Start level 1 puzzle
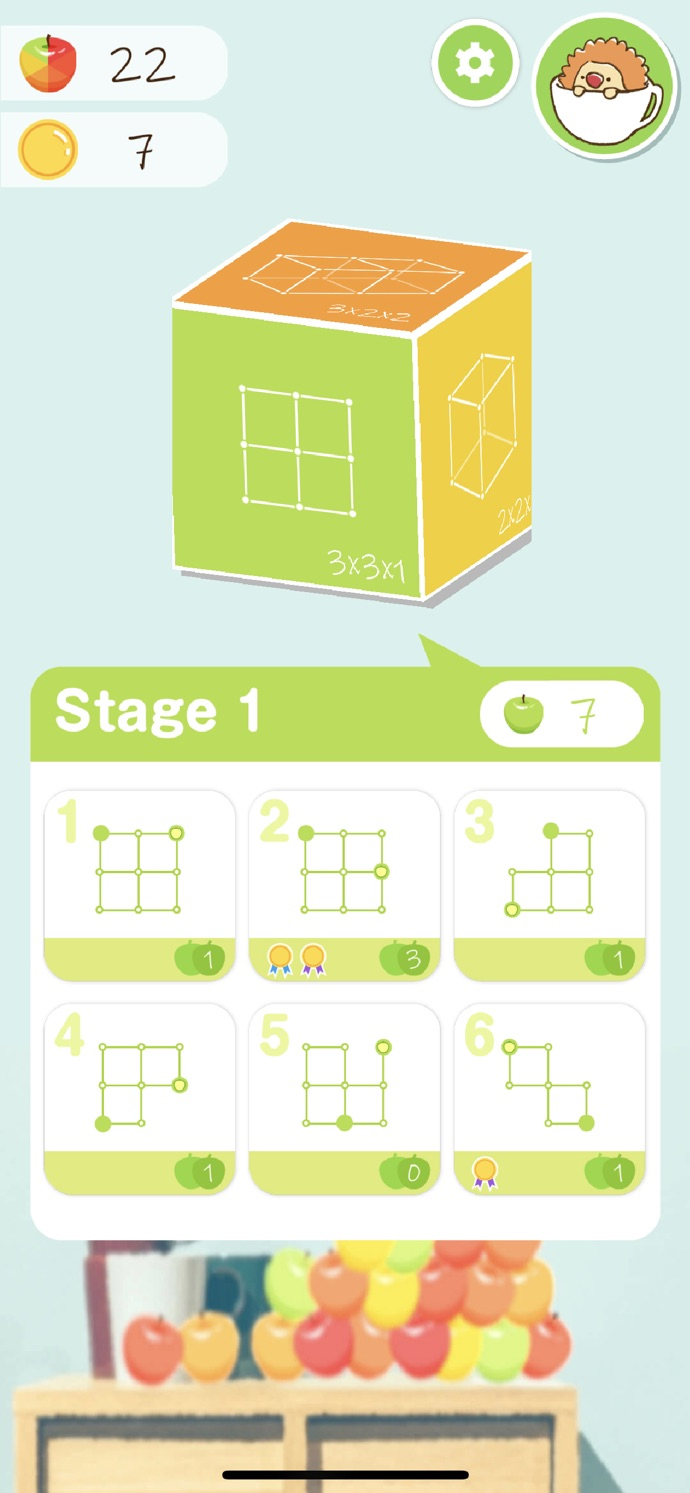Viewport: 690px width, 1493px height. (x=140, y=885)
